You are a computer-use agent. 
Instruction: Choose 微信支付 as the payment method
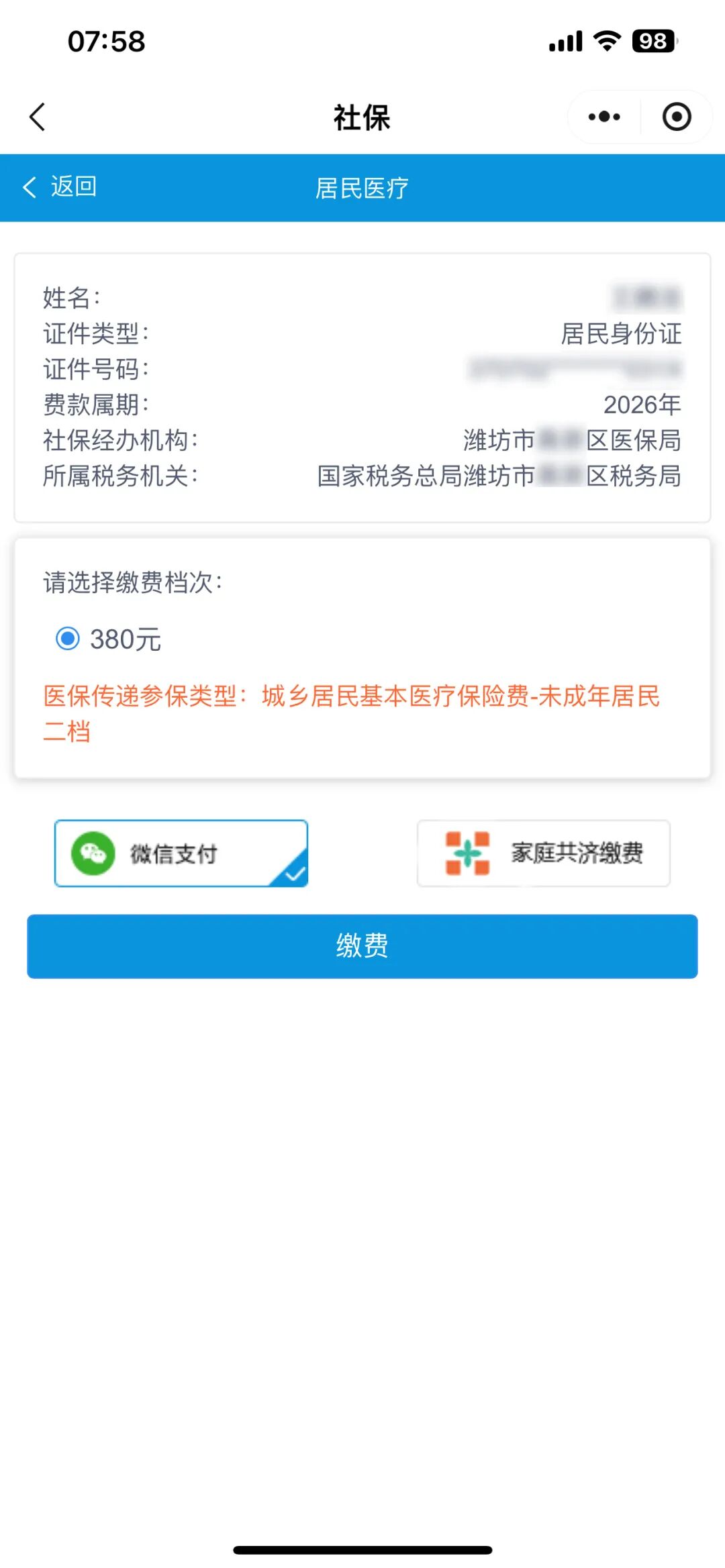click(x=181, y=853)
